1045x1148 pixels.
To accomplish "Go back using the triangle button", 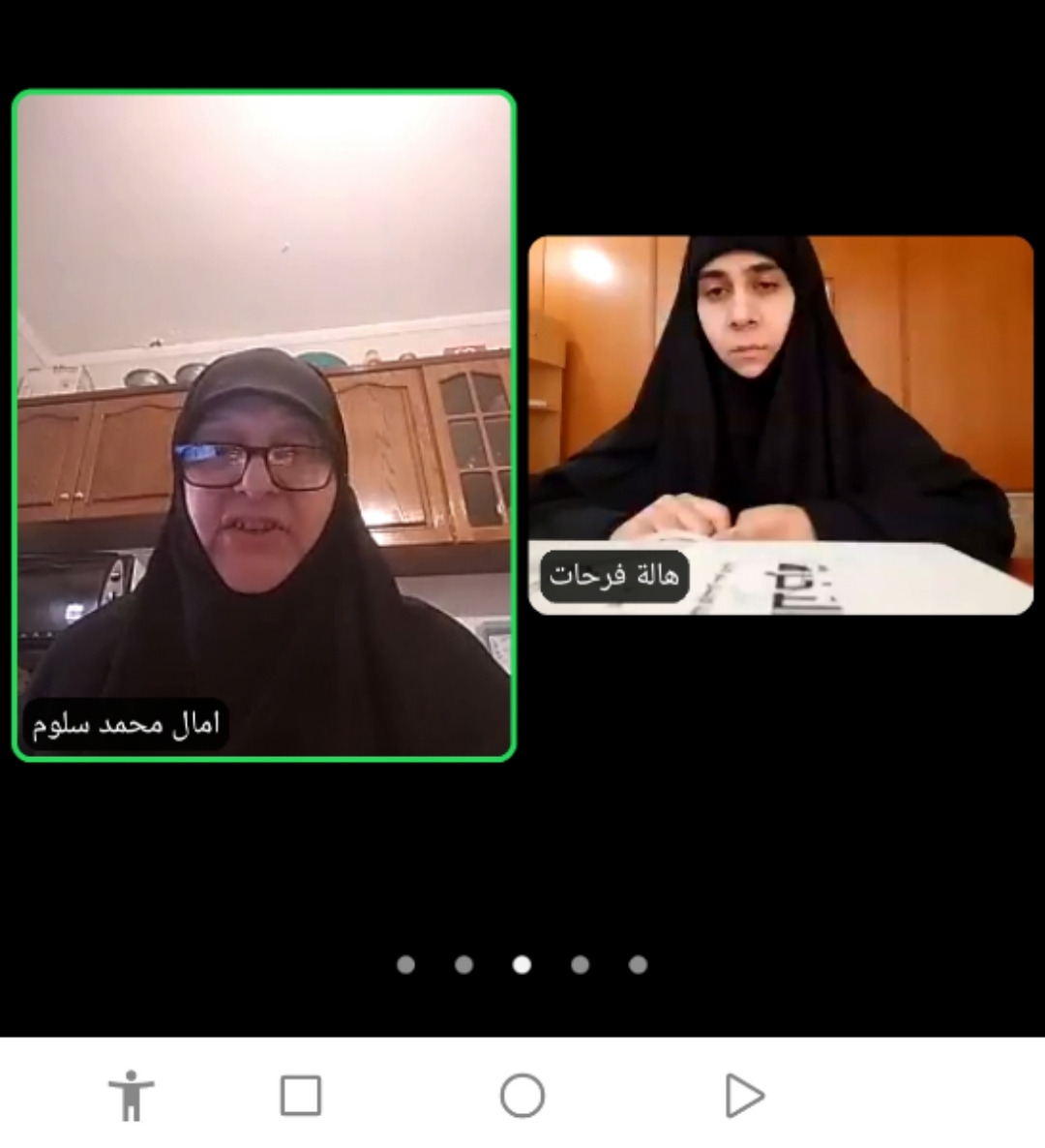I will tap(744, 1096).
